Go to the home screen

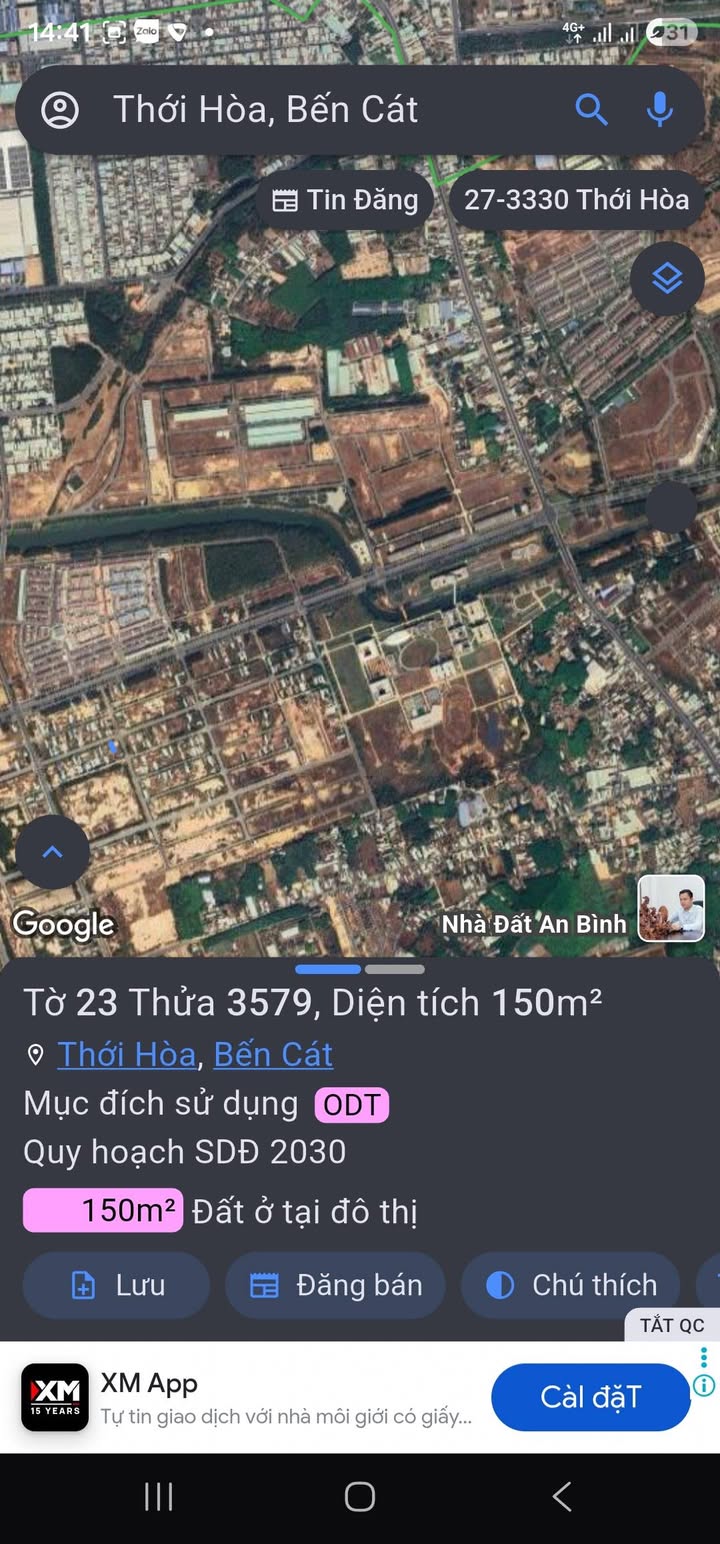pyautogui.click(x=360, y=1497)
